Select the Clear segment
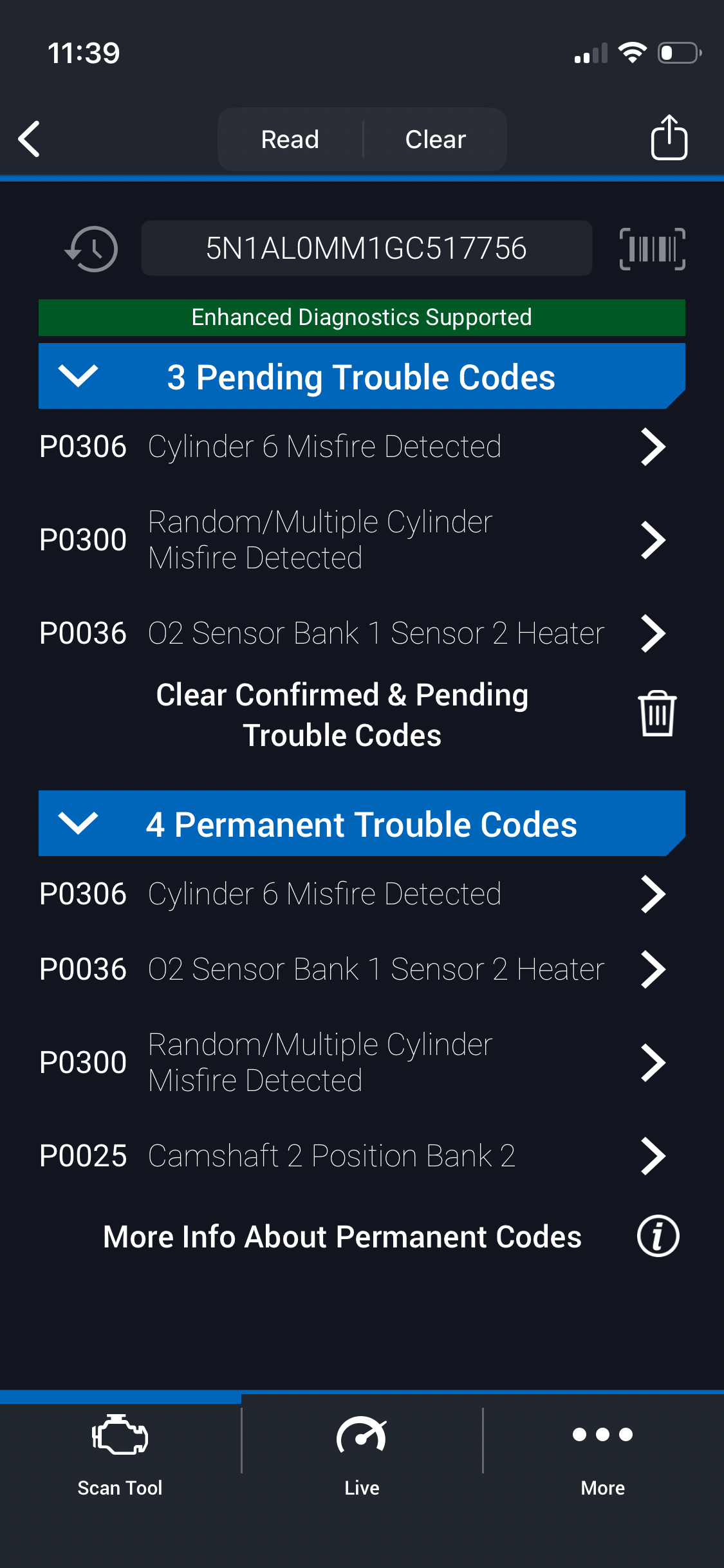This screenshot has width=724, height=1568. (435, 139)
